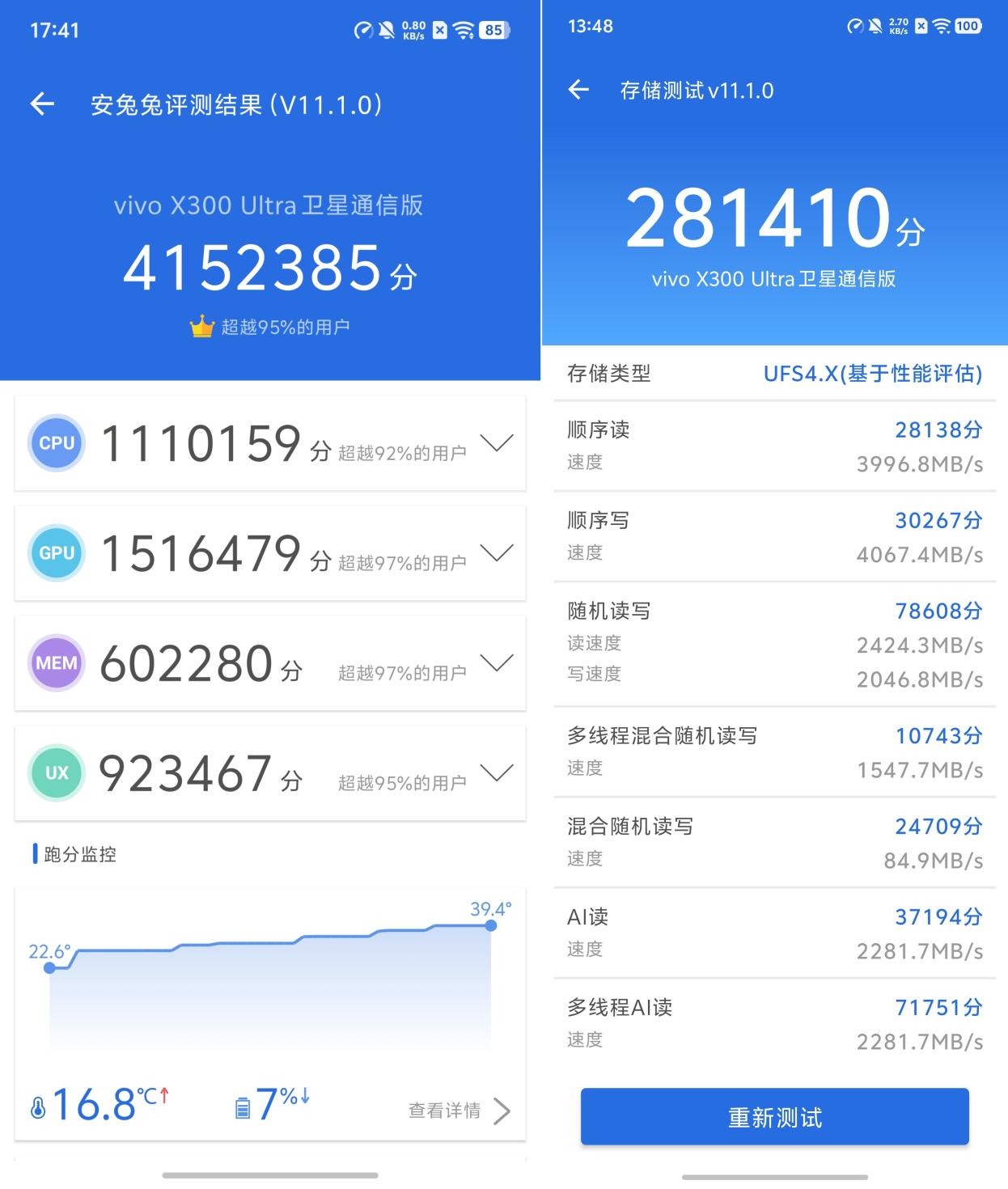Collapse the UX score section chevron
Viewport: 1008px width, 1189px height.
click(x=497, y=772)
